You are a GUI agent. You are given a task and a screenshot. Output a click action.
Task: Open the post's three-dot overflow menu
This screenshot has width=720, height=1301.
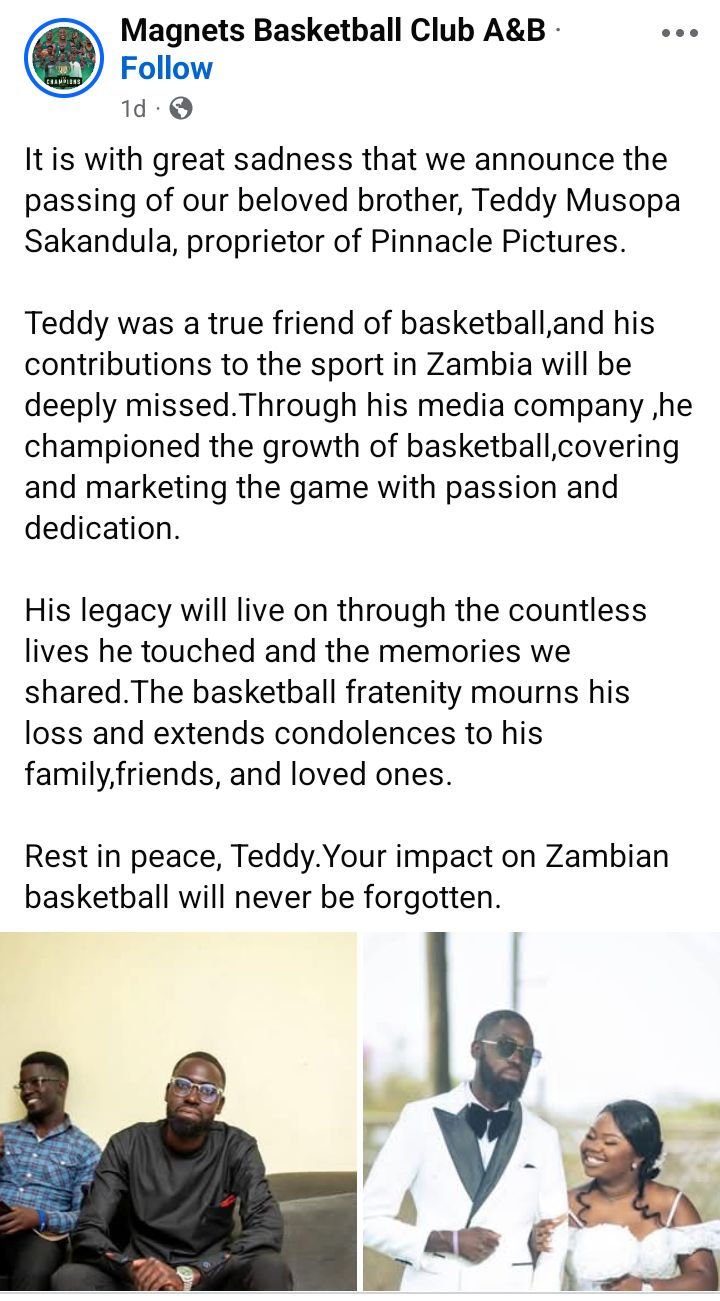(x=679, y=33)
